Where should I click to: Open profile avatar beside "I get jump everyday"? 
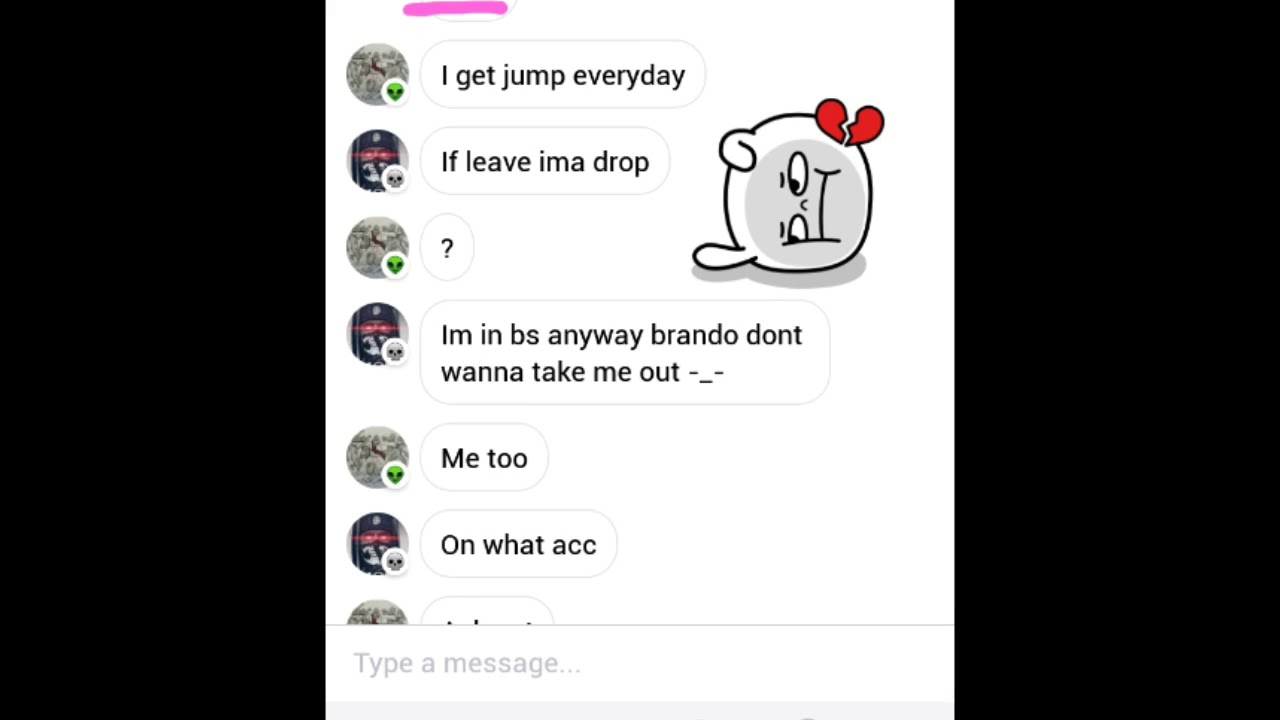(x=377, y=74)
